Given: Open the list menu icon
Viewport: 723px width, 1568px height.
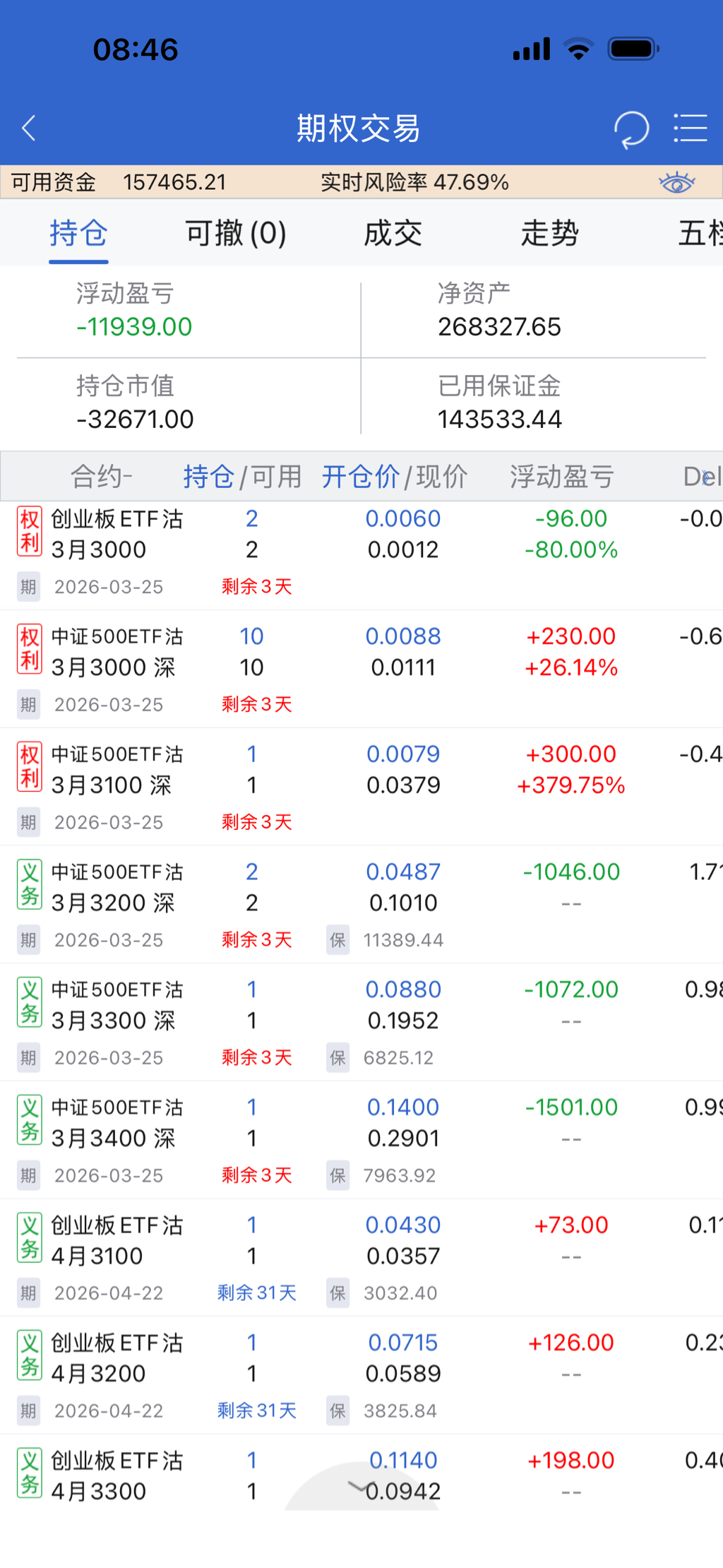Looking at the screenshot, I should [690, 129].
